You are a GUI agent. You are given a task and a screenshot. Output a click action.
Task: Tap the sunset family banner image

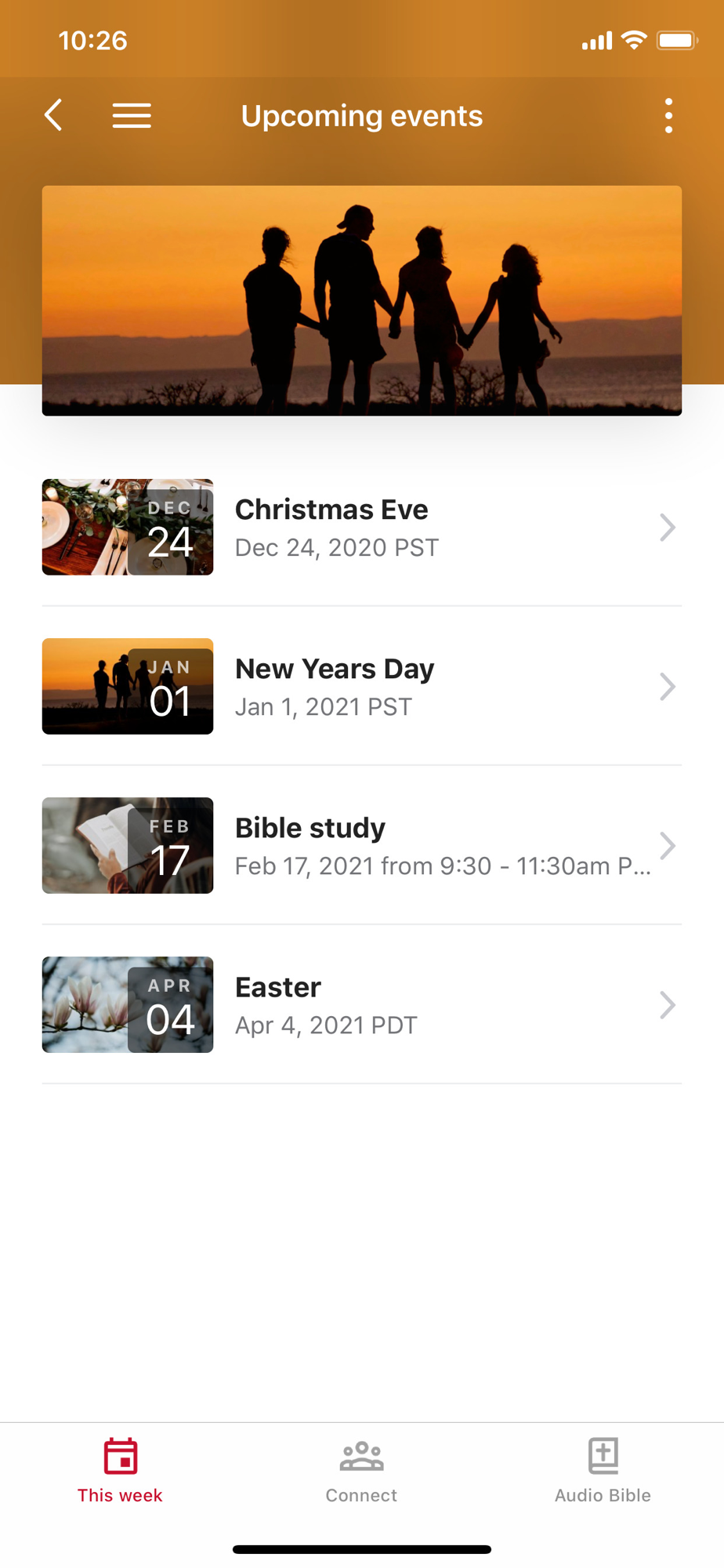pos(361,300)
